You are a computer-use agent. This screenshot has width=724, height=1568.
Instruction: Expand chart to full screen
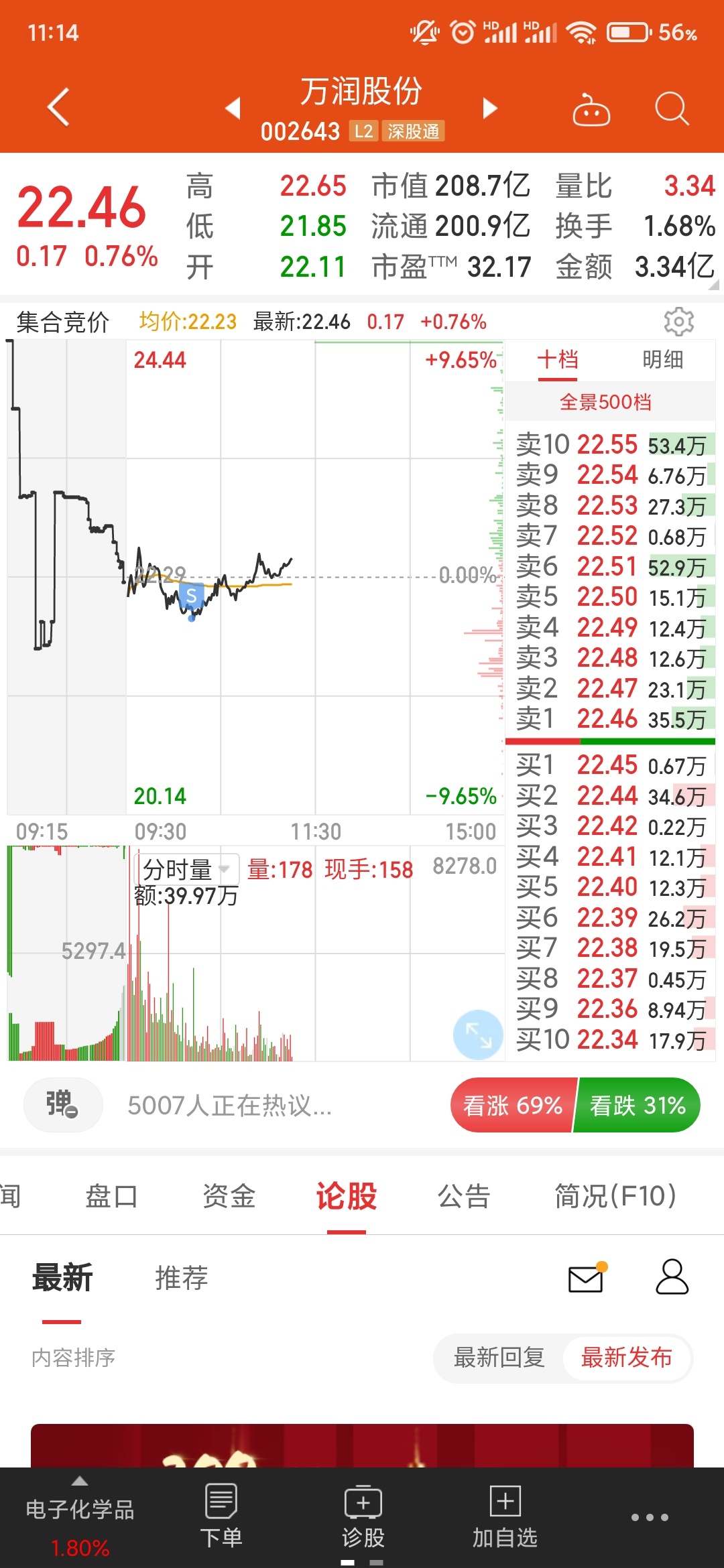(x=478, y=1035)
